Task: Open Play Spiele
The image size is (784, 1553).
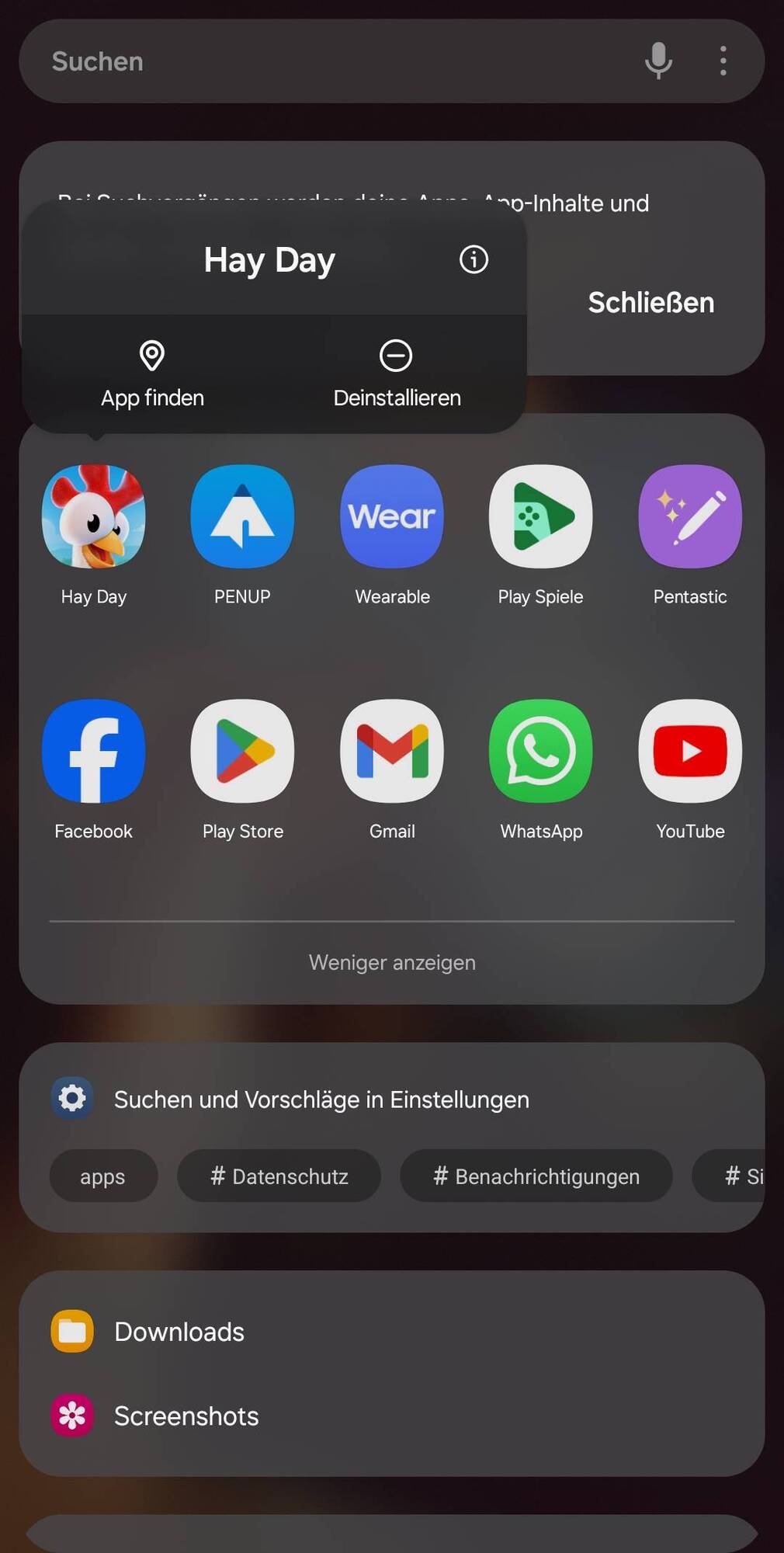Action: coord(540,517)
